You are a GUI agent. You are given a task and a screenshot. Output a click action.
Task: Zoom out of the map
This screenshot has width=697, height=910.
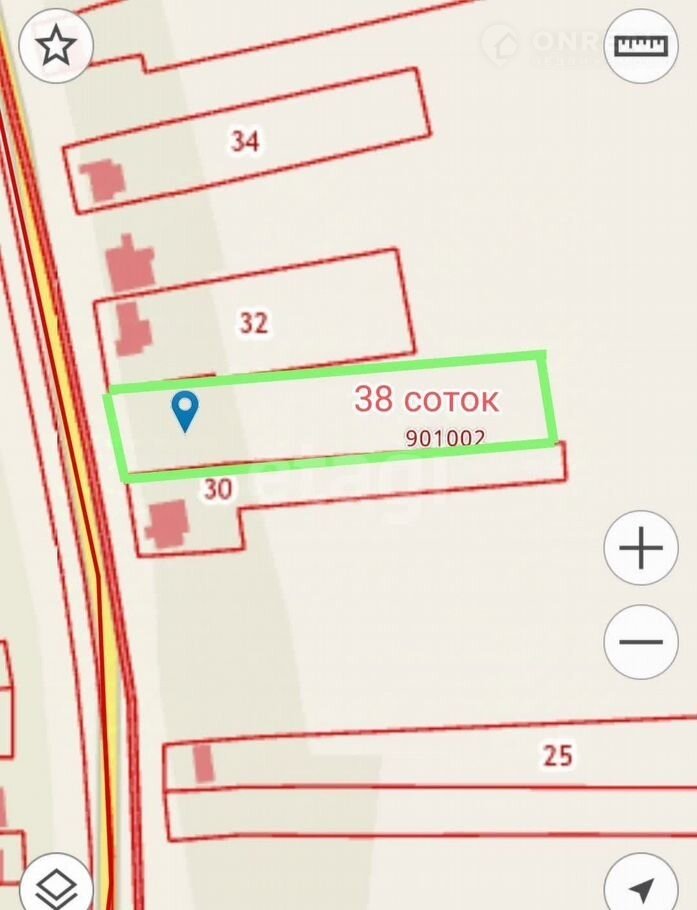point(641,642)
